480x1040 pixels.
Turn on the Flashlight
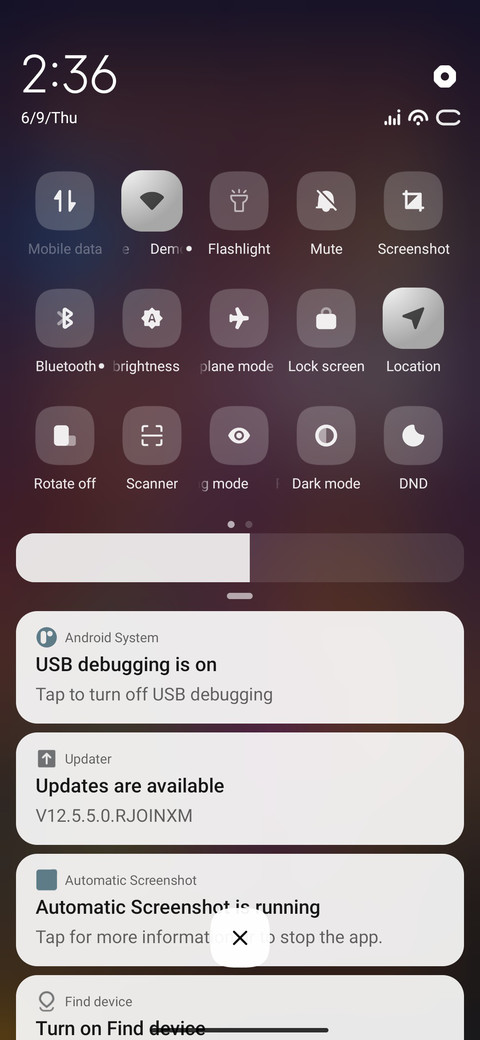pos(239,201)
